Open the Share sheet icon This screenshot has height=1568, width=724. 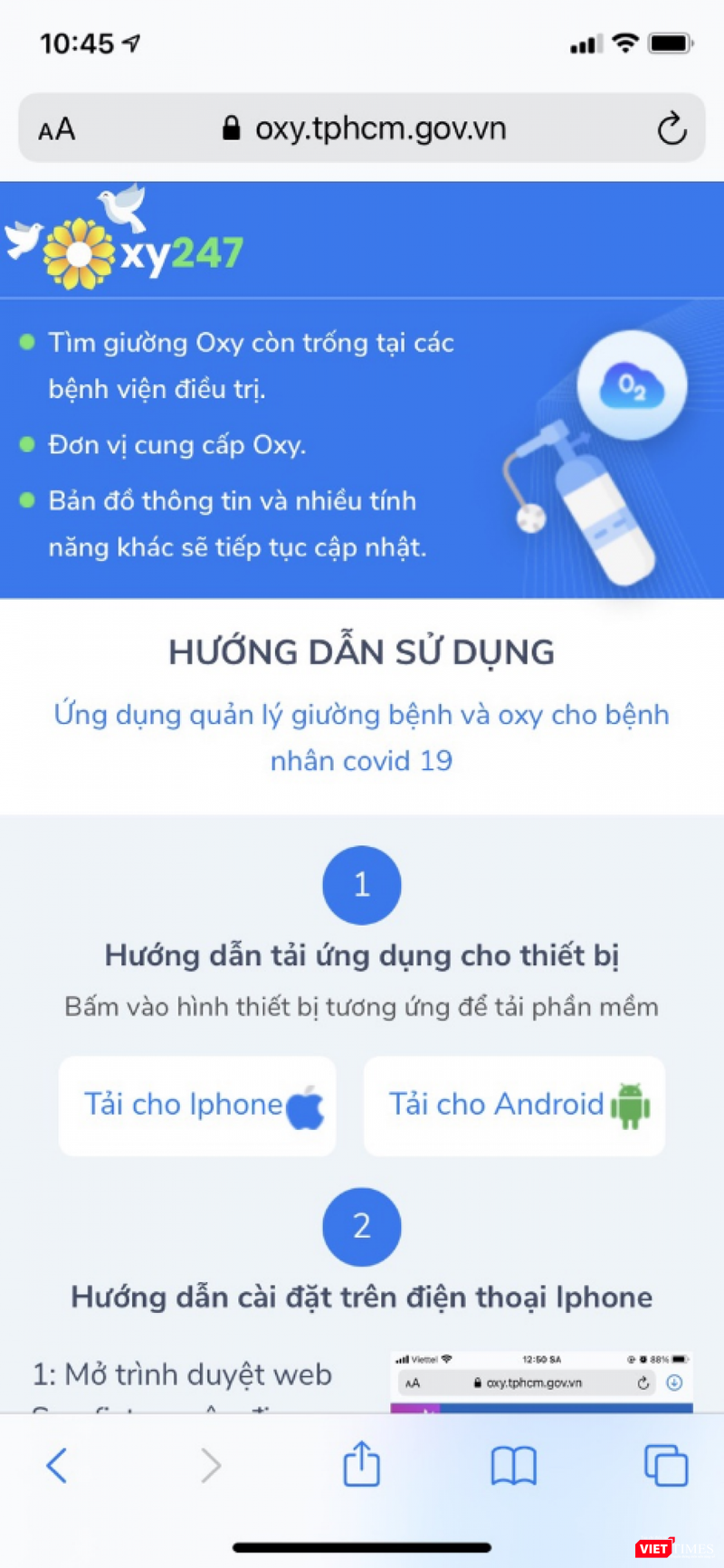(361, 1465)
